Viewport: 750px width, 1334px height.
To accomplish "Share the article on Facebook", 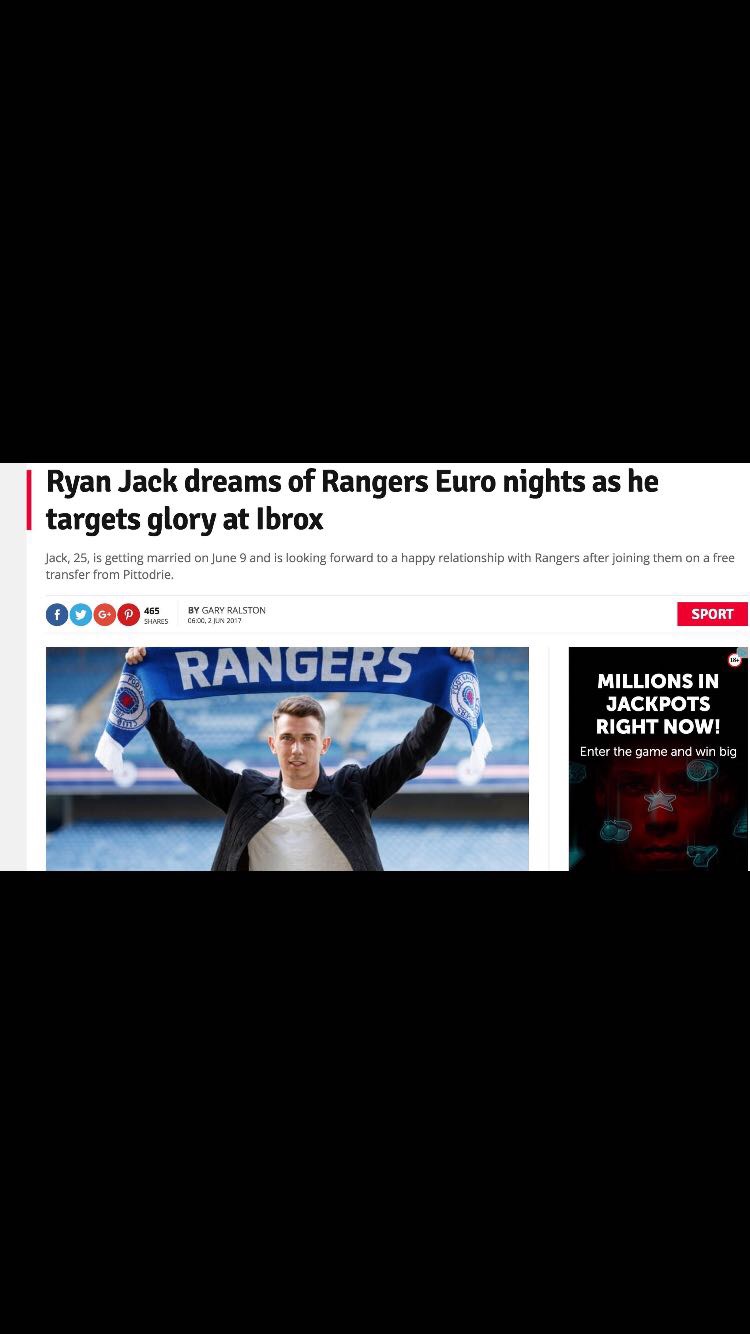I will click(x=57, y=615).
